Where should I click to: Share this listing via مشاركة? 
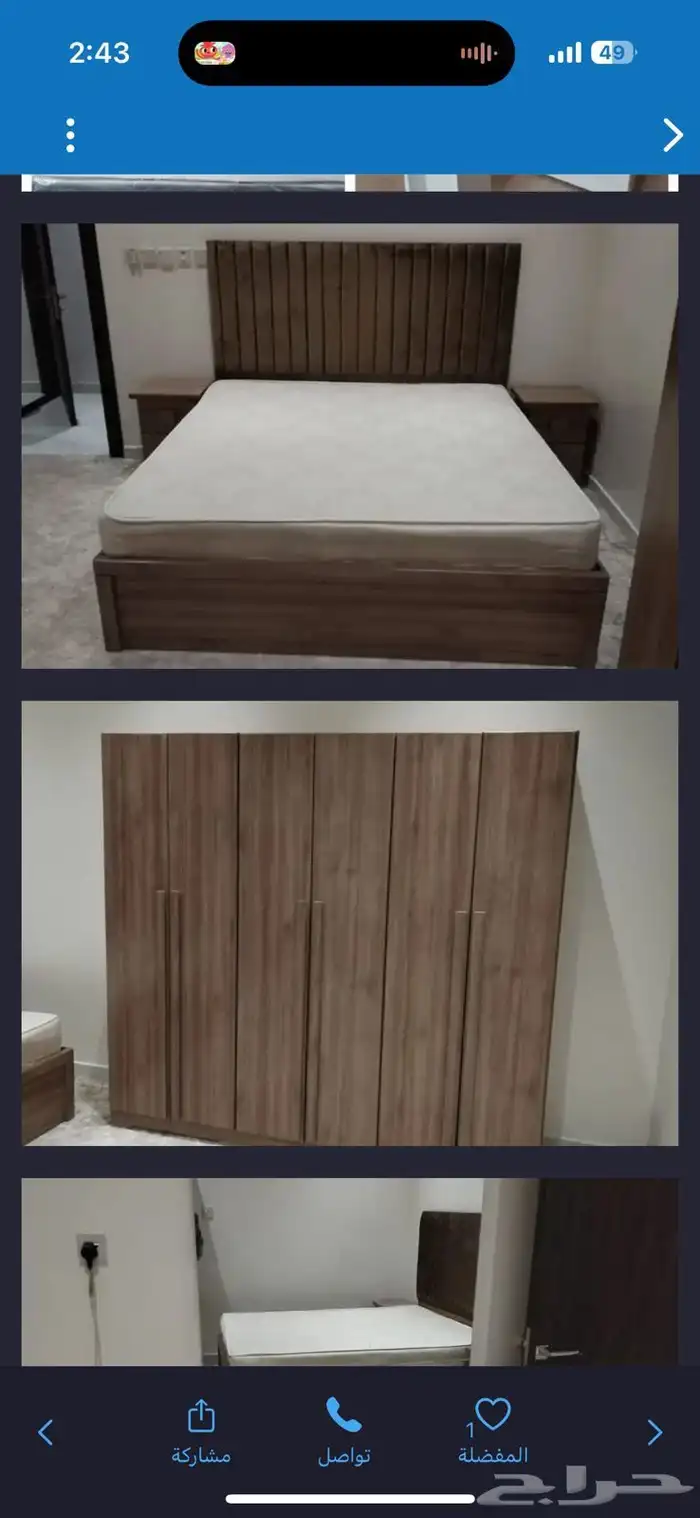(x=201, y=1432)
